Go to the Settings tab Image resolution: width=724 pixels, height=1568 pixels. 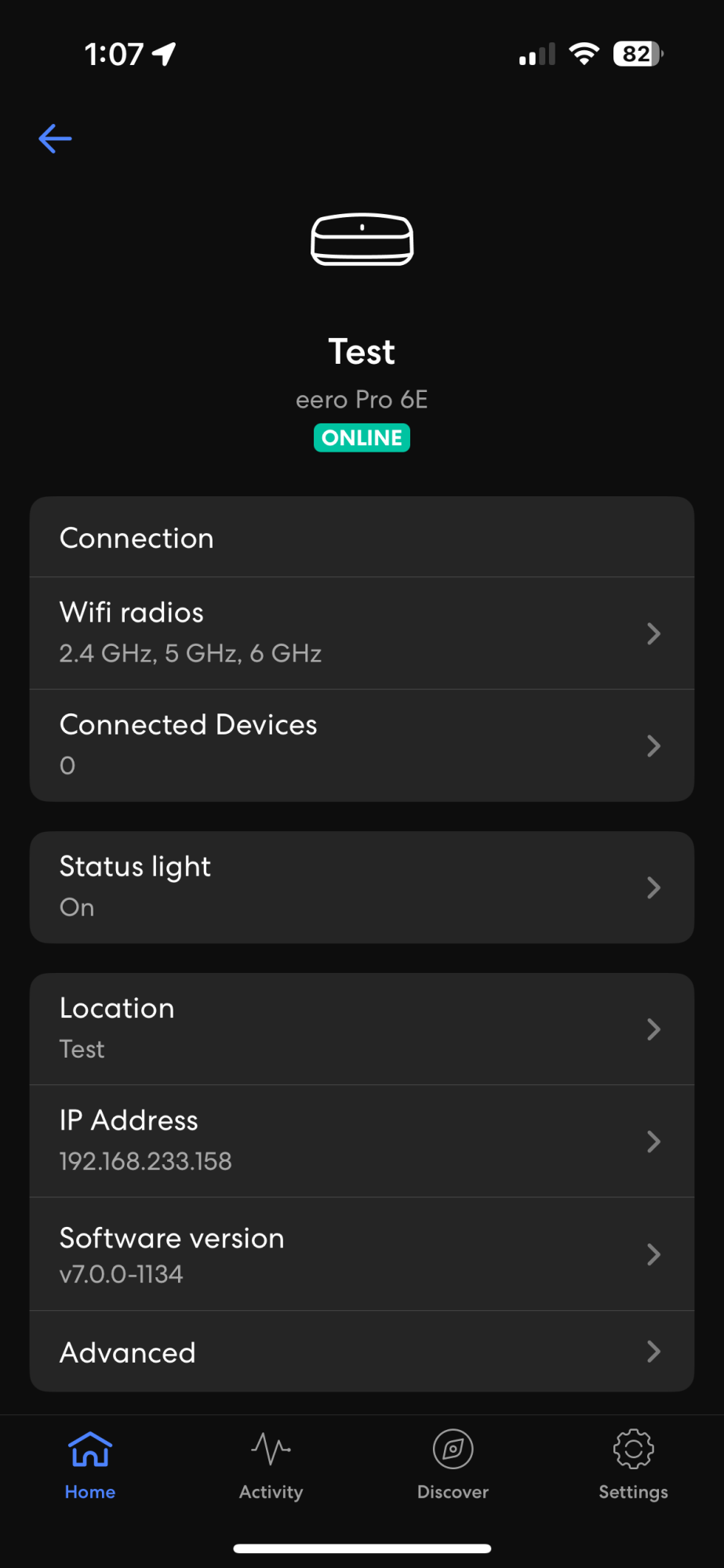633,1463
